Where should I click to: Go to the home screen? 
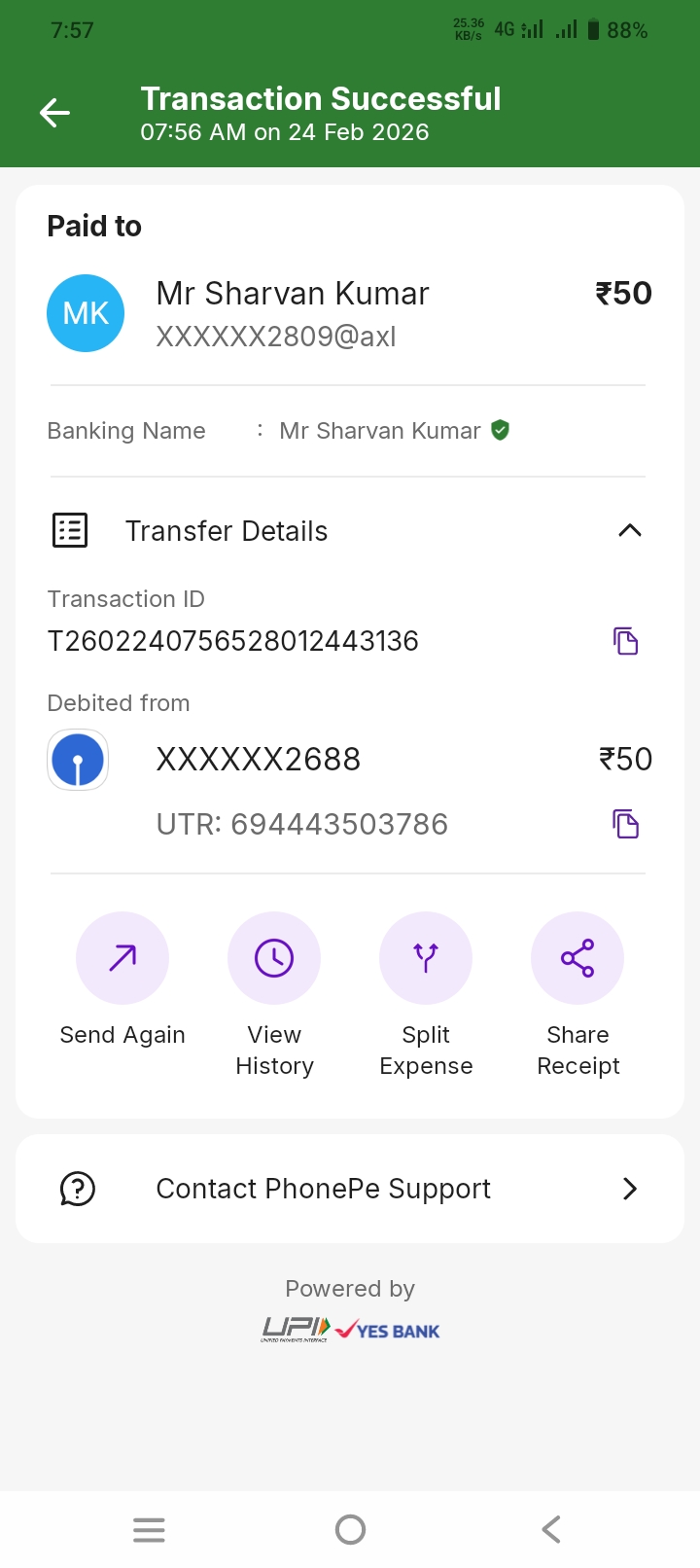click(x=350, y=1530)
